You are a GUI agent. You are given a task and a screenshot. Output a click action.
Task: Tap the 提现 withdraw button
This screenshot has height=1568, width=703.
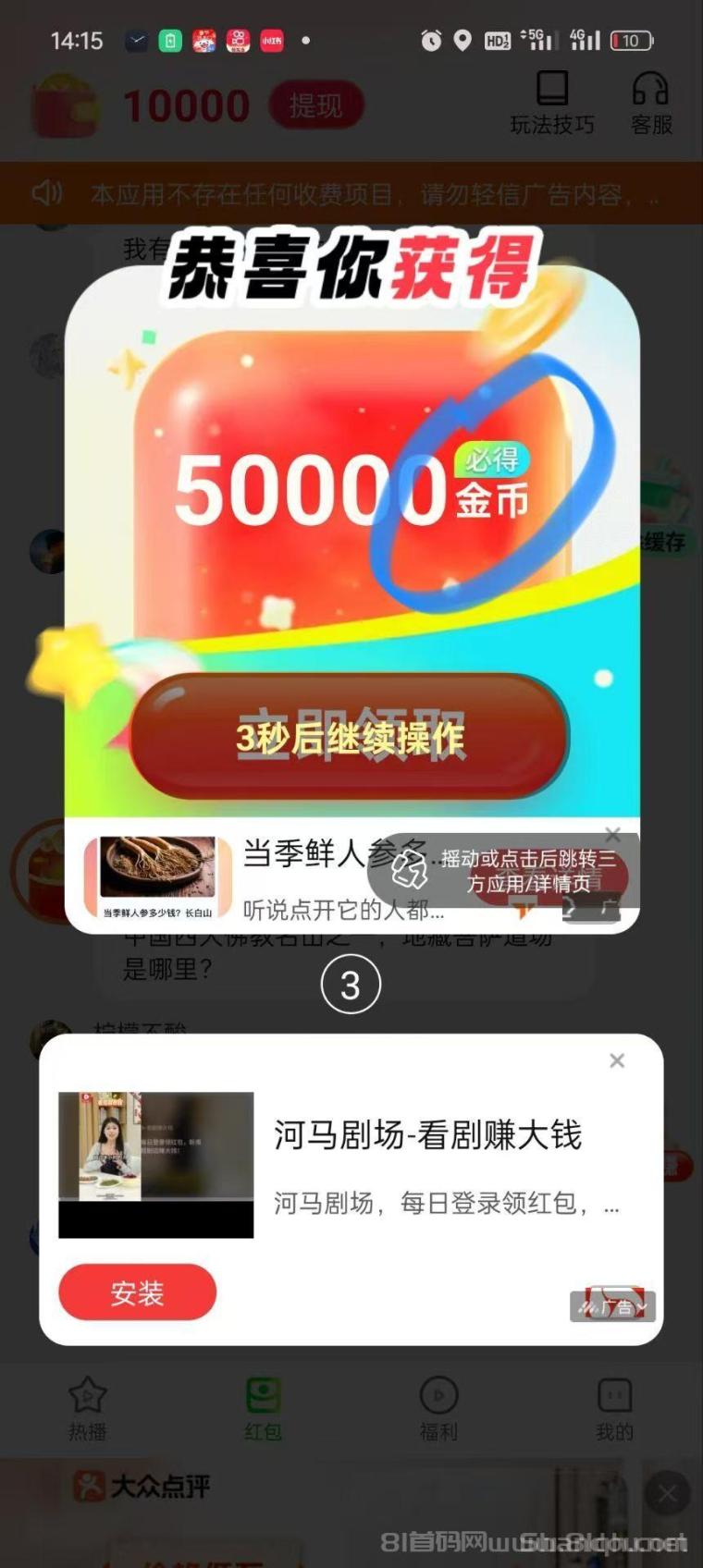tap(315, 105)
